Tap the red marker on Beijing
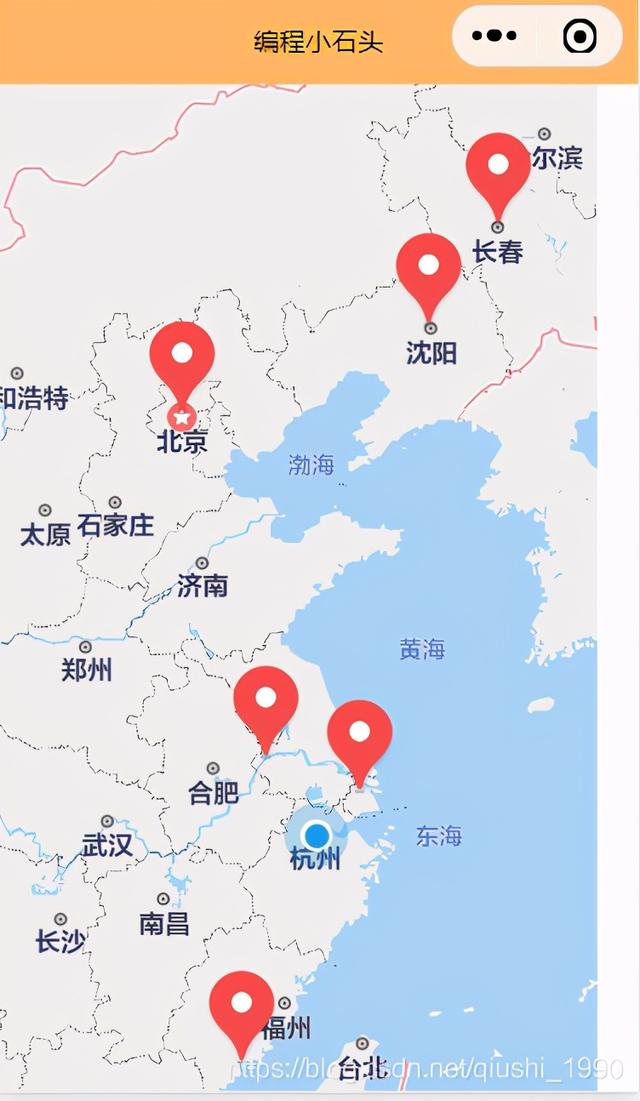The height and width of the screenshot is (1101, 640). (x=182, y=357)
